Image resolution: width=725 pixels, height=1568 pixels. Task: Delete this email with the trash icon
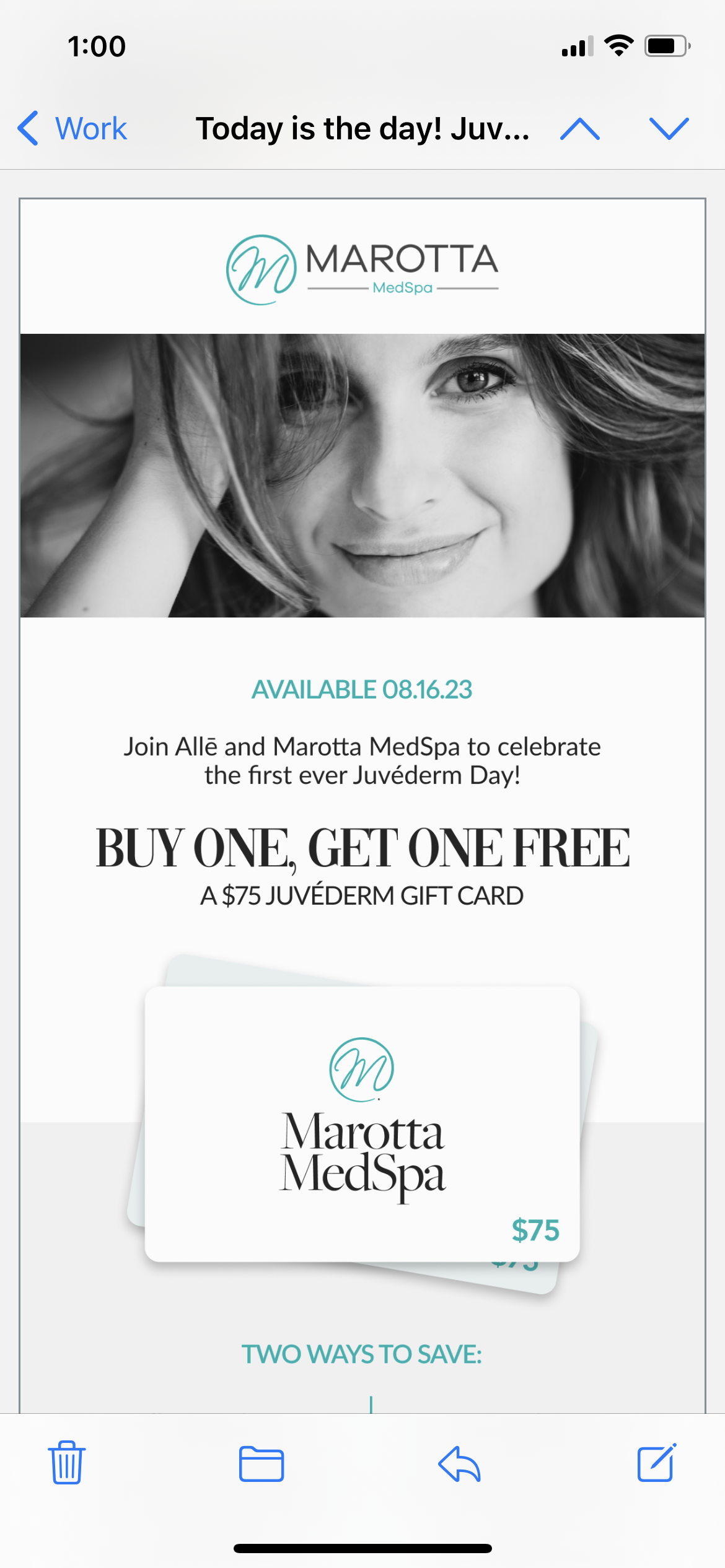tap(67, 1463)
